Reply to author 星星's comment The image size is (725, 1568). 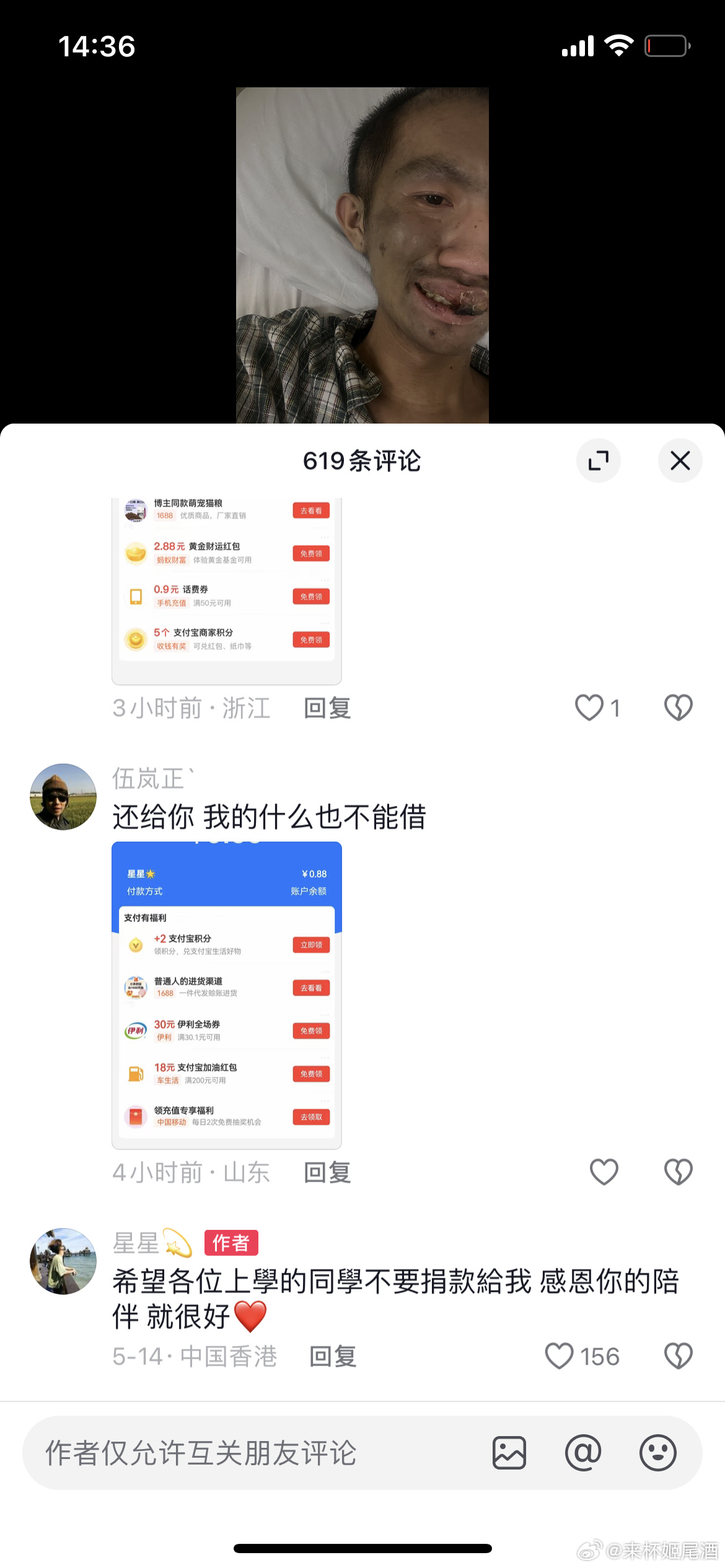point(333,1357)
